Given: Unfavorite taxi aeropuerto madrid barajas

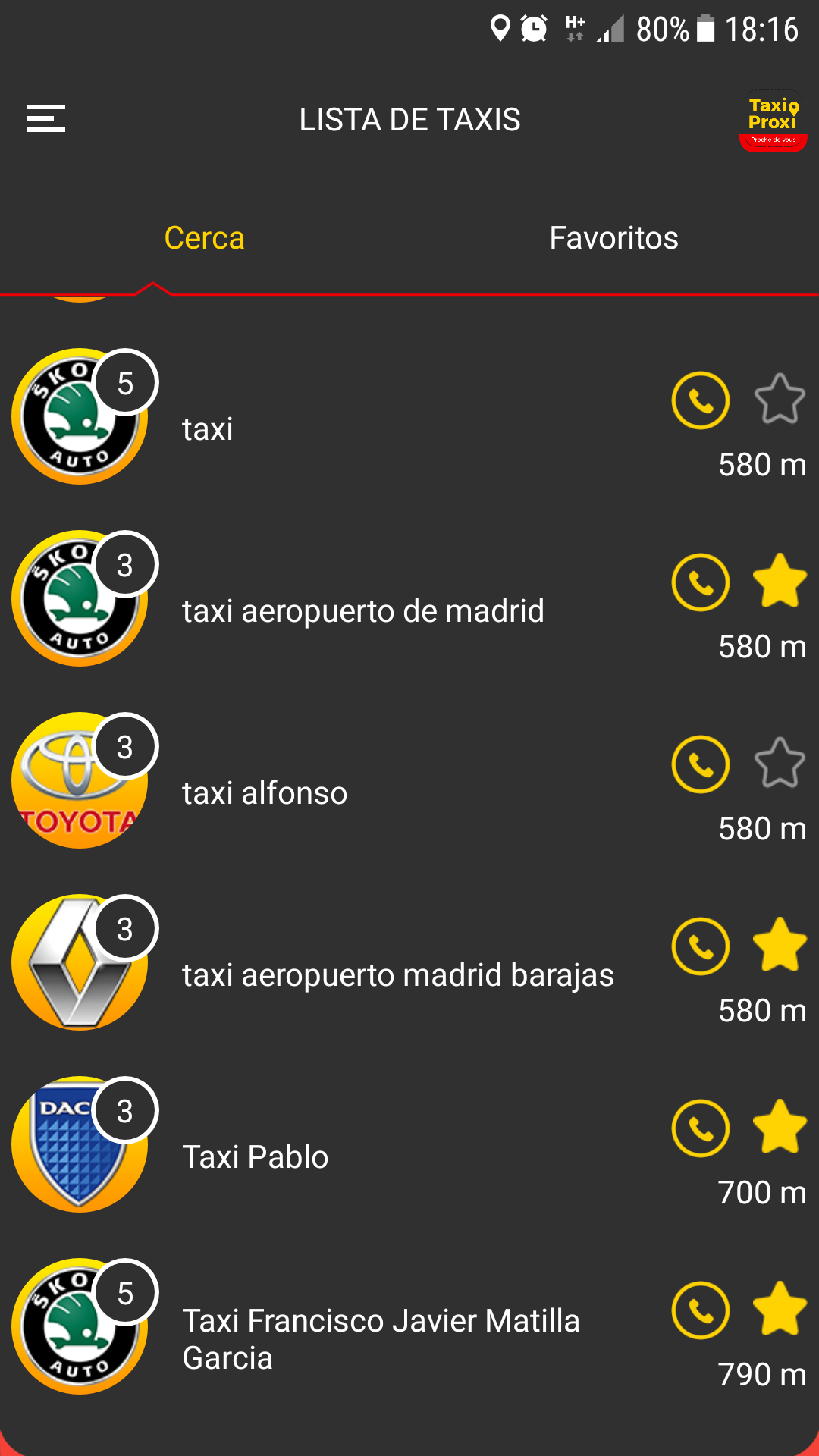Looking at the screenshot, I should 779,945.
